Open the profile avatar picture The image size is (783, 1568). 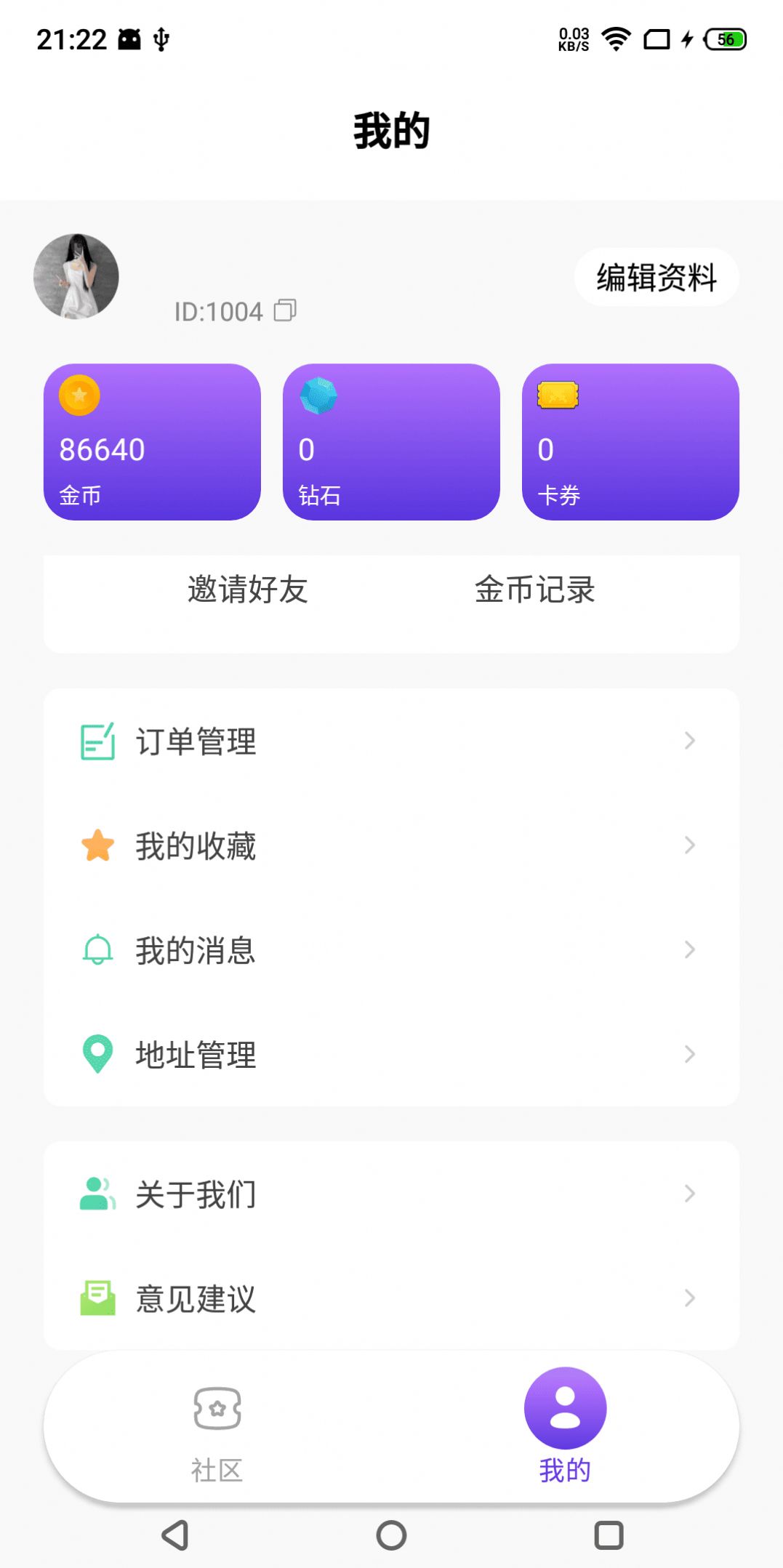pos(76,276)
